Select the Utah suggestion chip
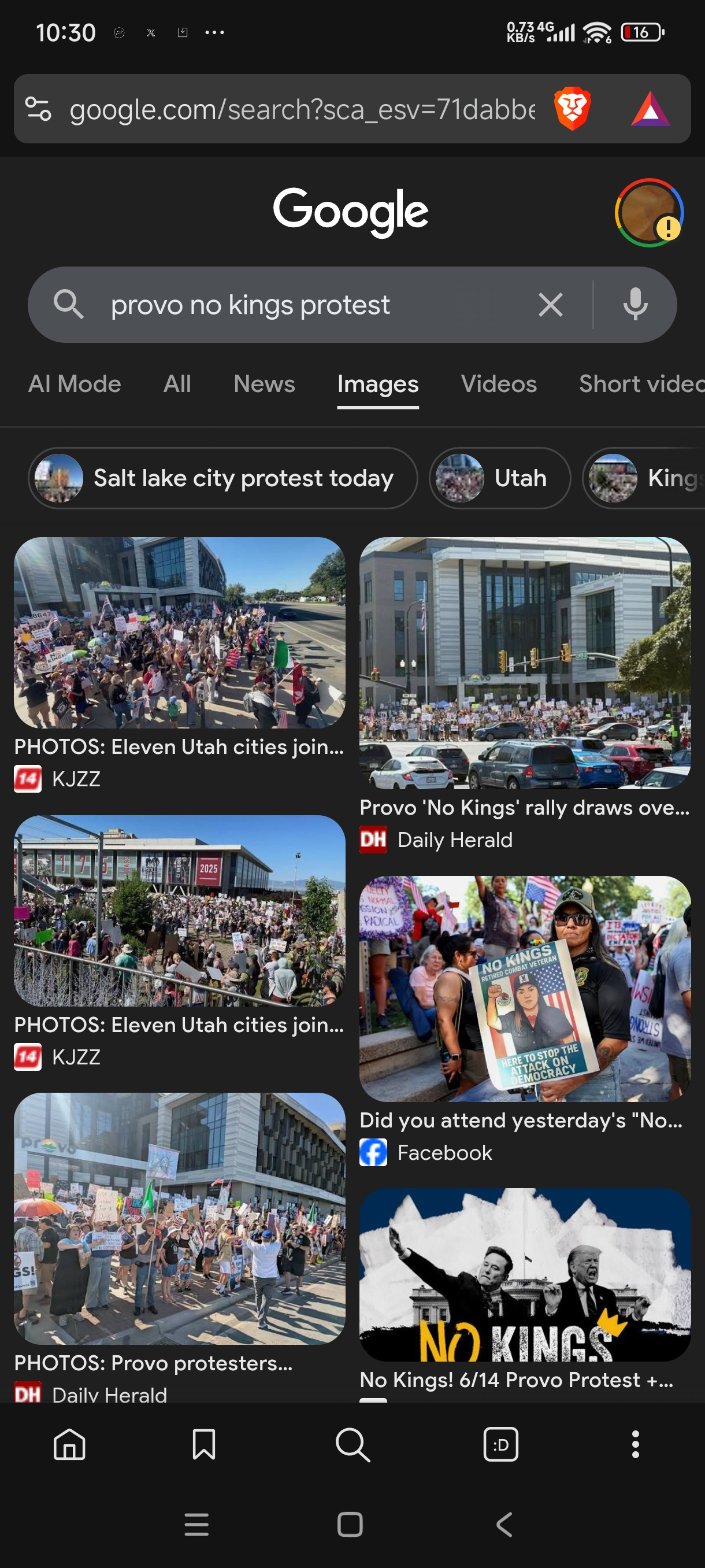Viewport: 705px width, 1568px height. pos(499,478)
